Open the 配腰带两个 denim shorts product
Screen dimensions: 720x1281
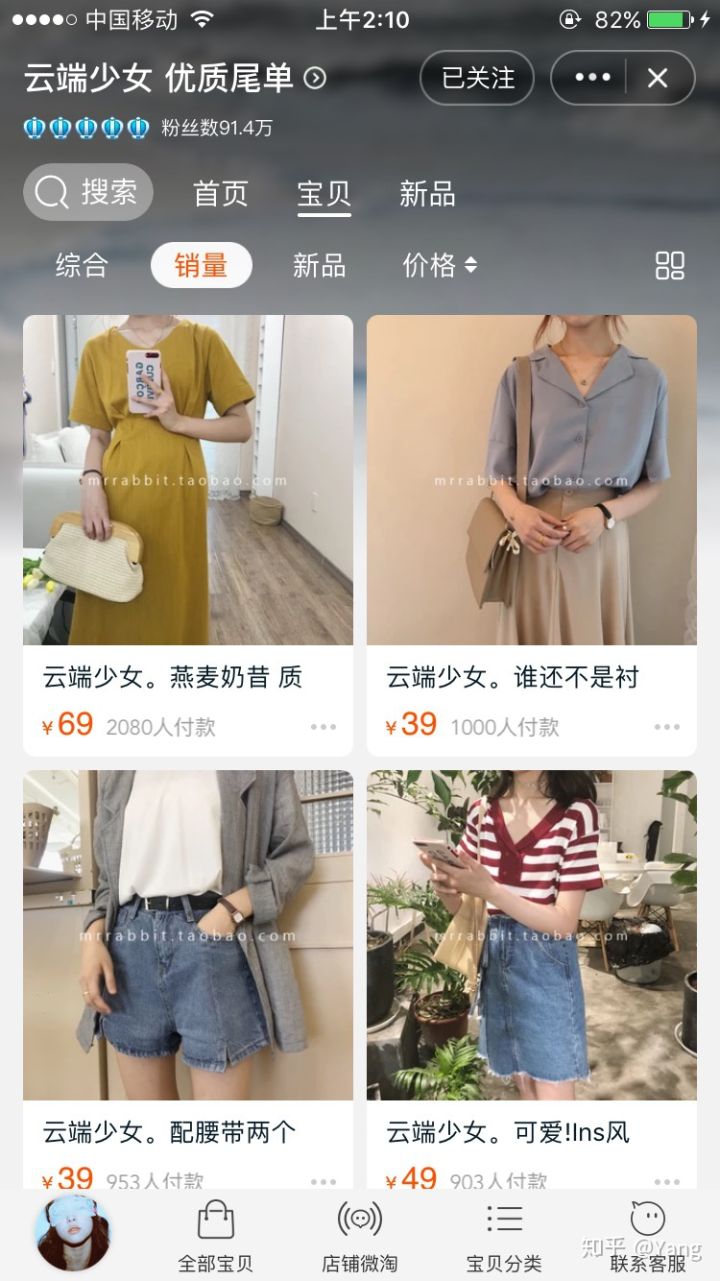coord(188,935)
